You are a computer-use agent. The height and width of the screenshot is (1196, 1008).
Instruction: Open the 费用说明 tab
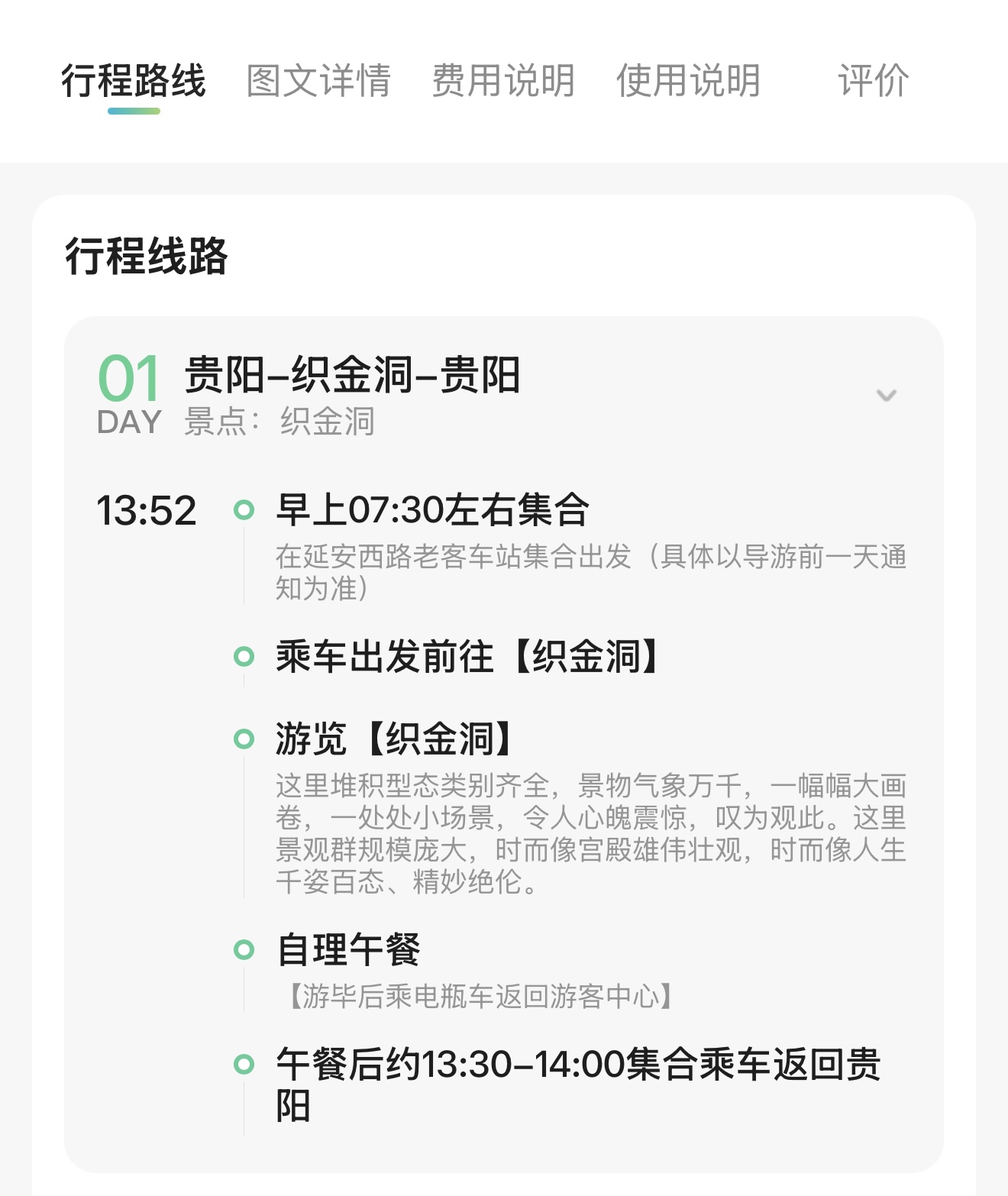503,80
